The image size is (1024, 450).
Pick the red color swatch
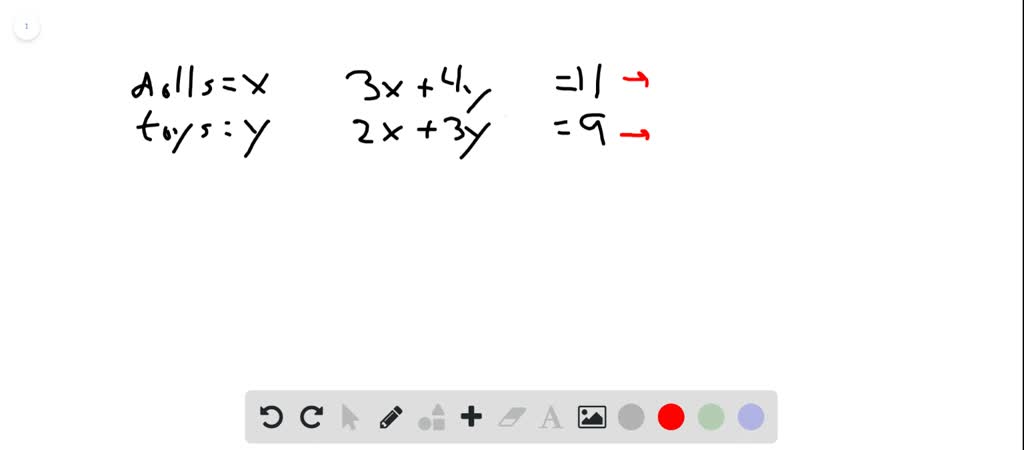click(x=671, y=417)
